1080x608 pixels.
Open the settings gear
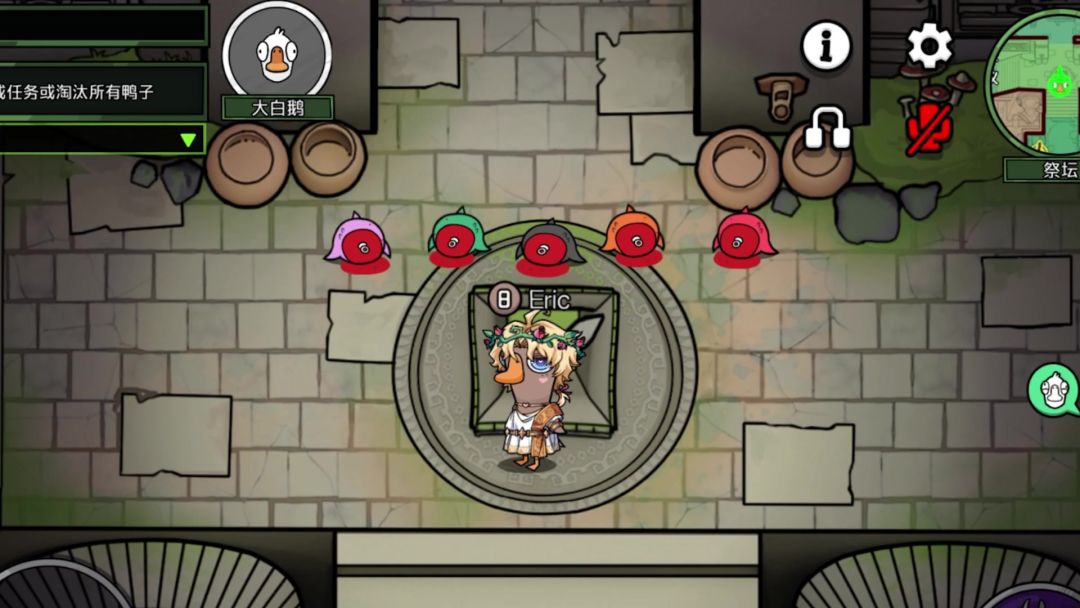click(x=929, y=45)
